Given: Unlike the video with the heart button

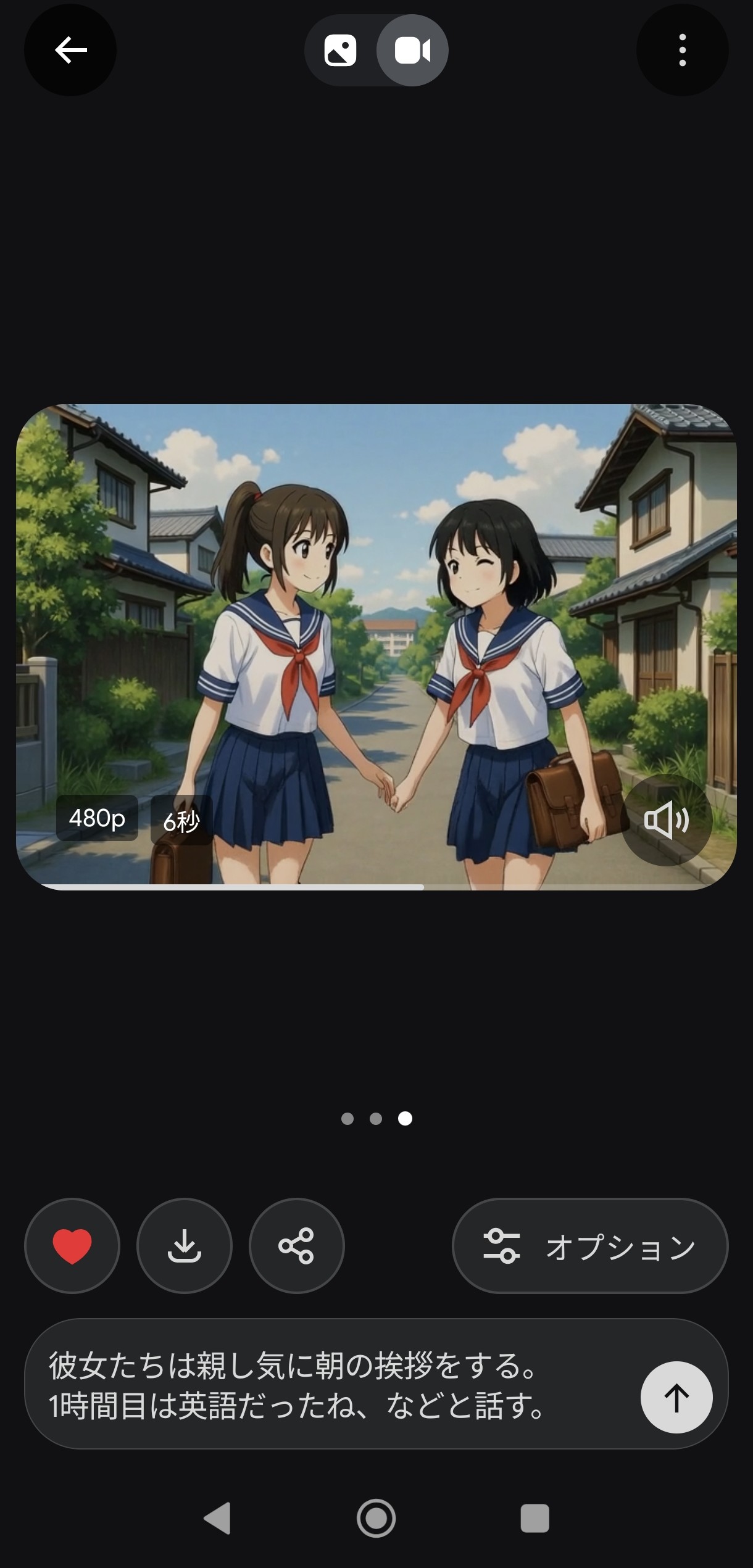Looking at the screenshot, I should click(x=72, y=1246).
